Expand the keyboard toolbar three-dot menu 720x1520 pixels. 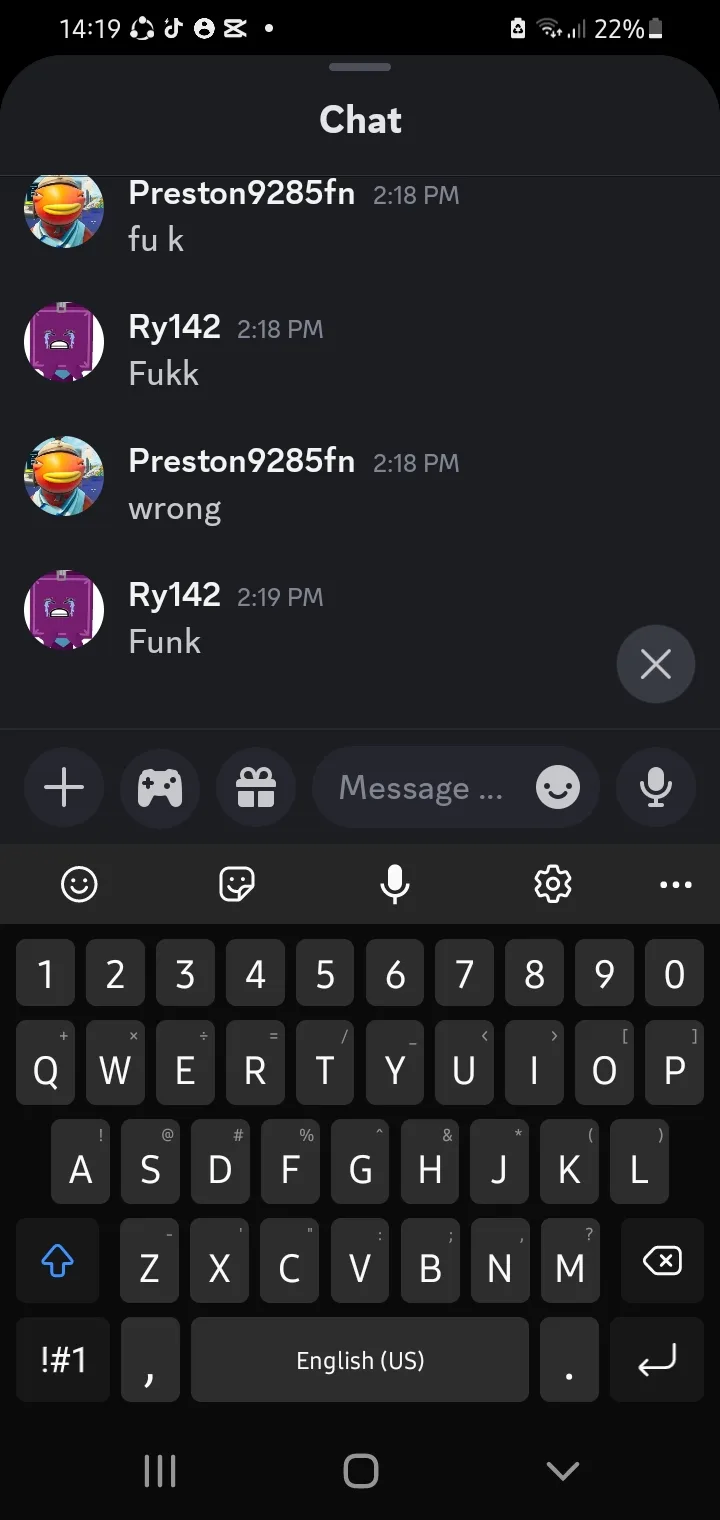(x=676, y=884)
